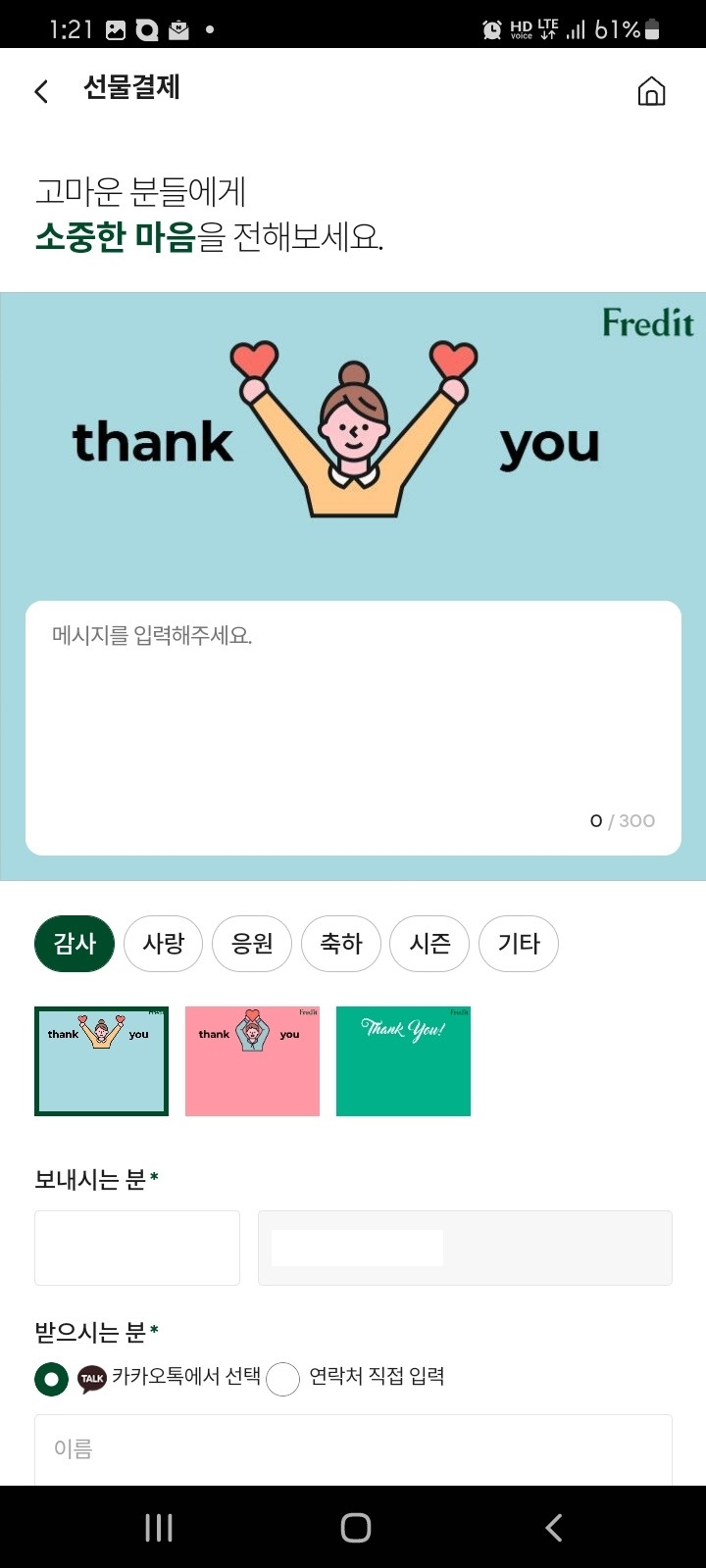Tap the alarm clock status bar icon

coord(490,29)
